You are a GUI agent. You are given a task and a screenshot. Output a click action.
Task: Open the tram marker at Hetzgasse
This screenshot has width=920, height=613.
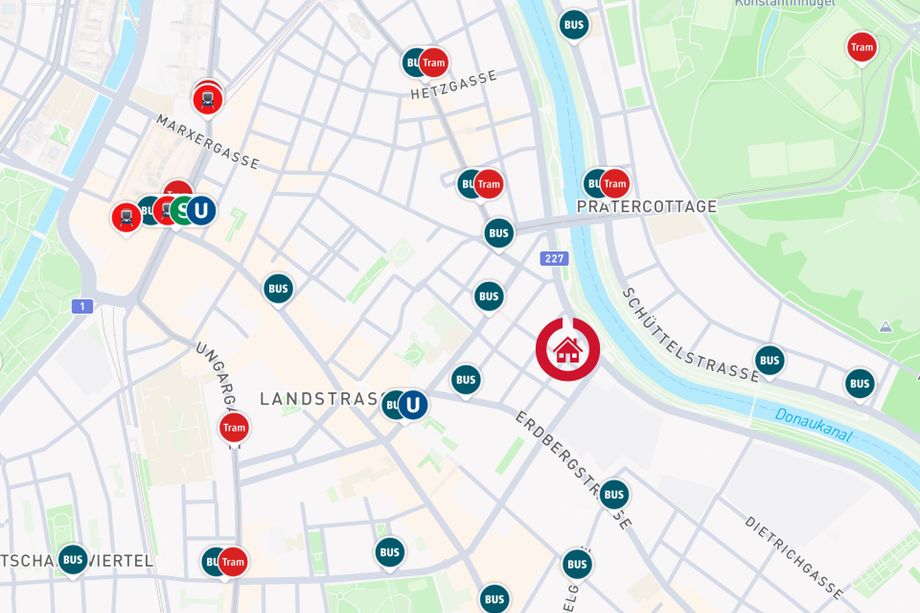434,63
